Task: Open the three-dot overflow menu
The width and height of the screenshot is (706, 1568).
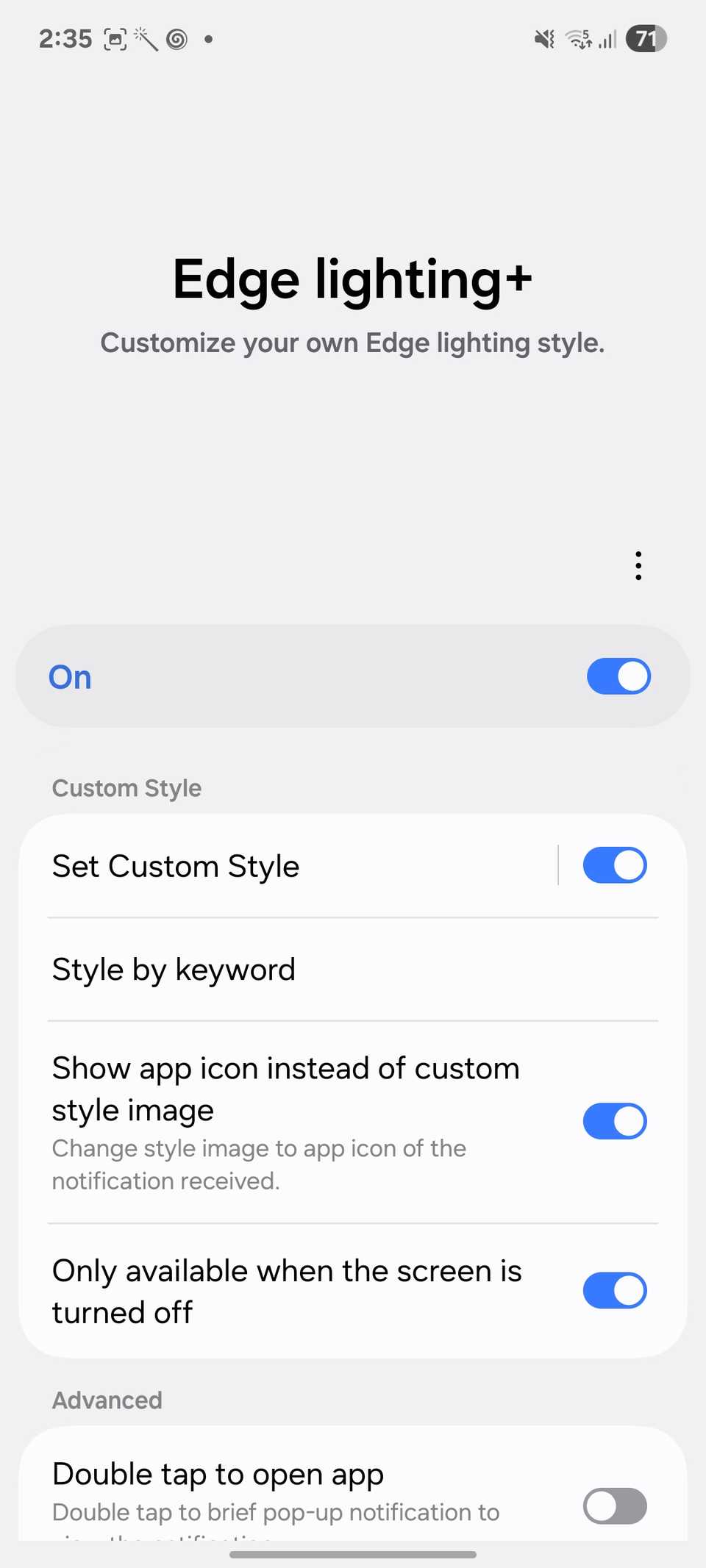Action: [x=638, y=566]
